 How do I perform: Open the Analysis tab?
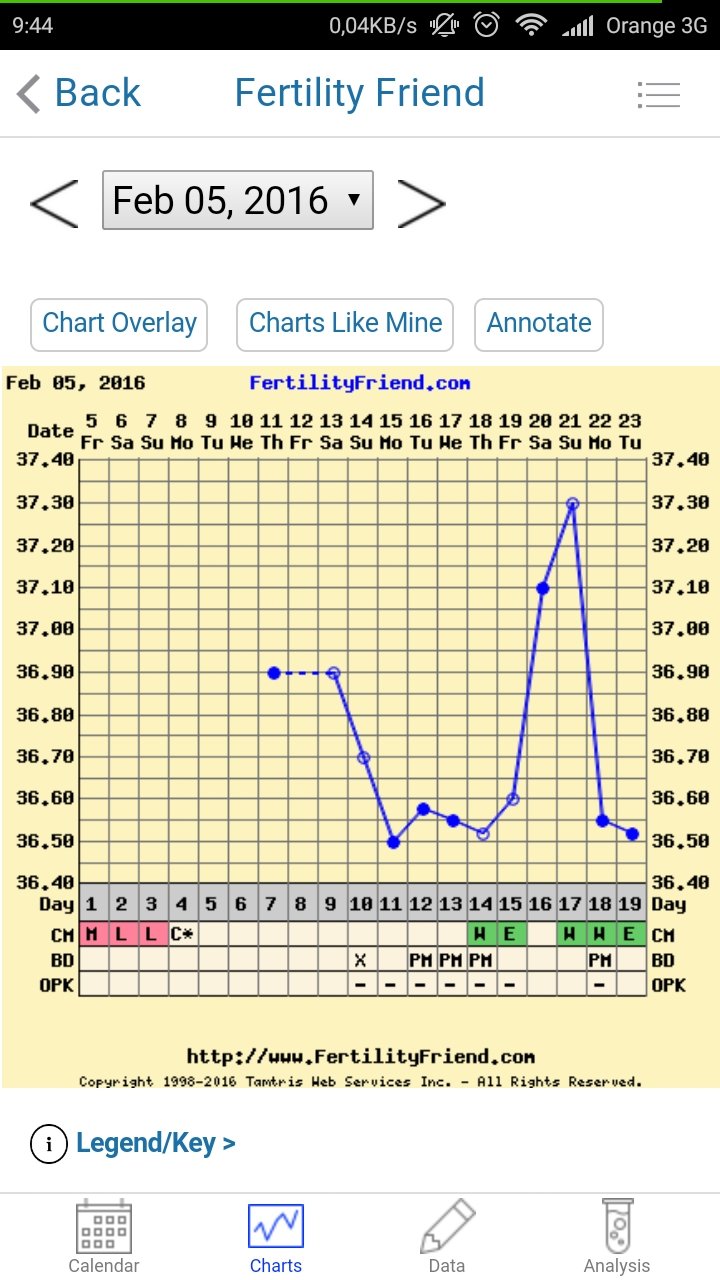pyautogui.click(x=617, y=1238)
